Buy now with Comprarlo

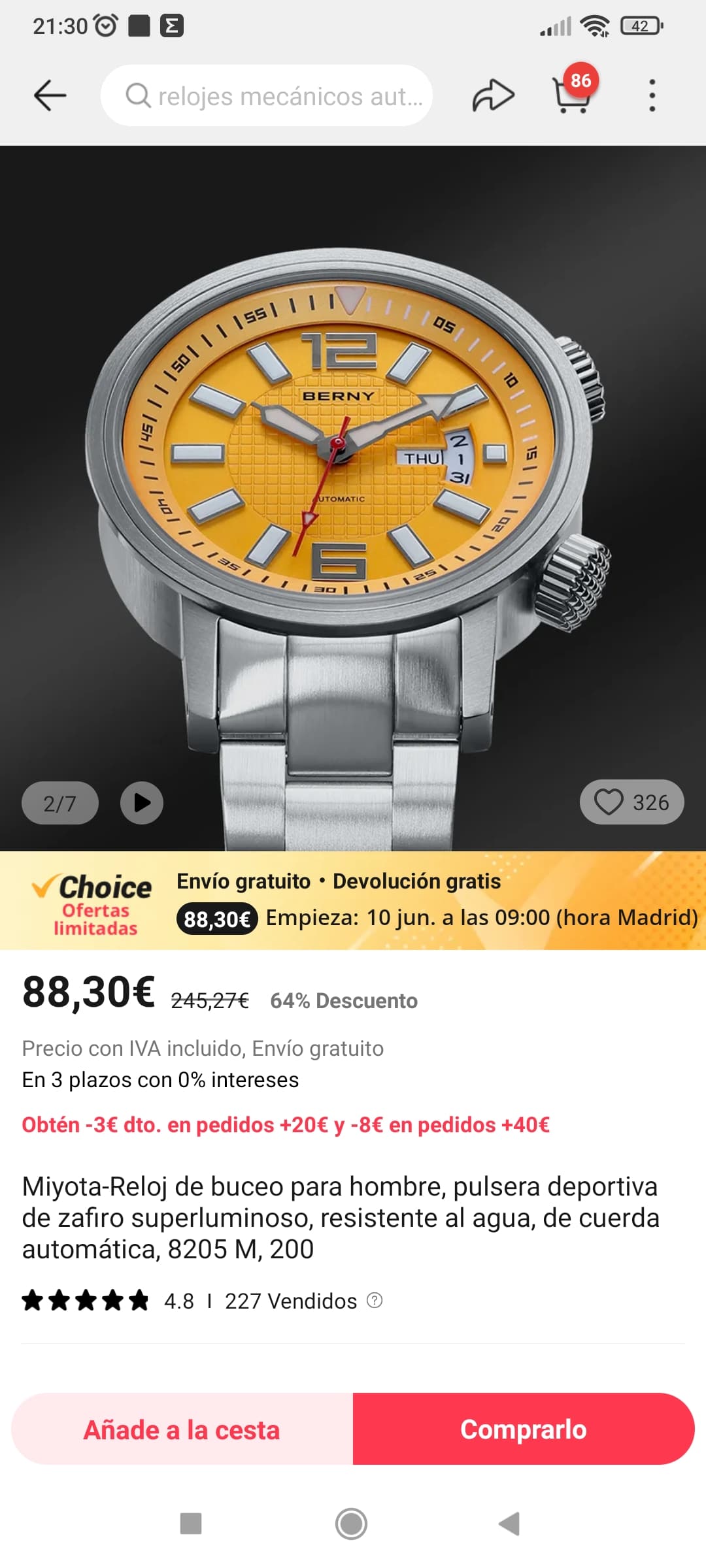(x=523, y=1429)
